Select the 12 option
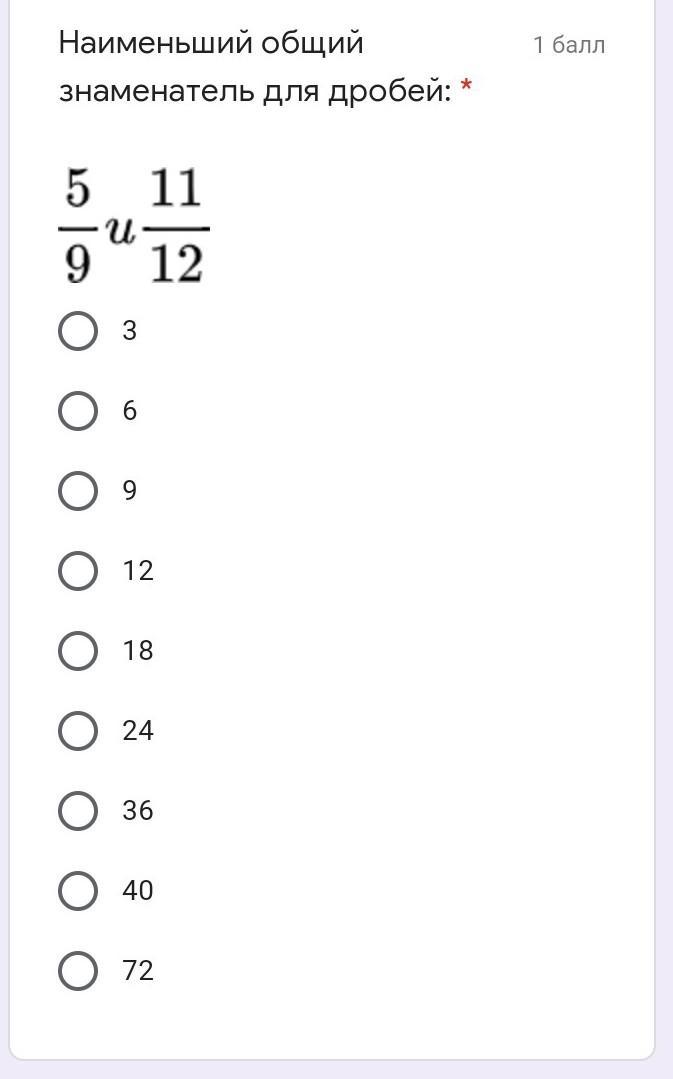This screenshot has height=1079, width=673. click(x=78, y=571)
